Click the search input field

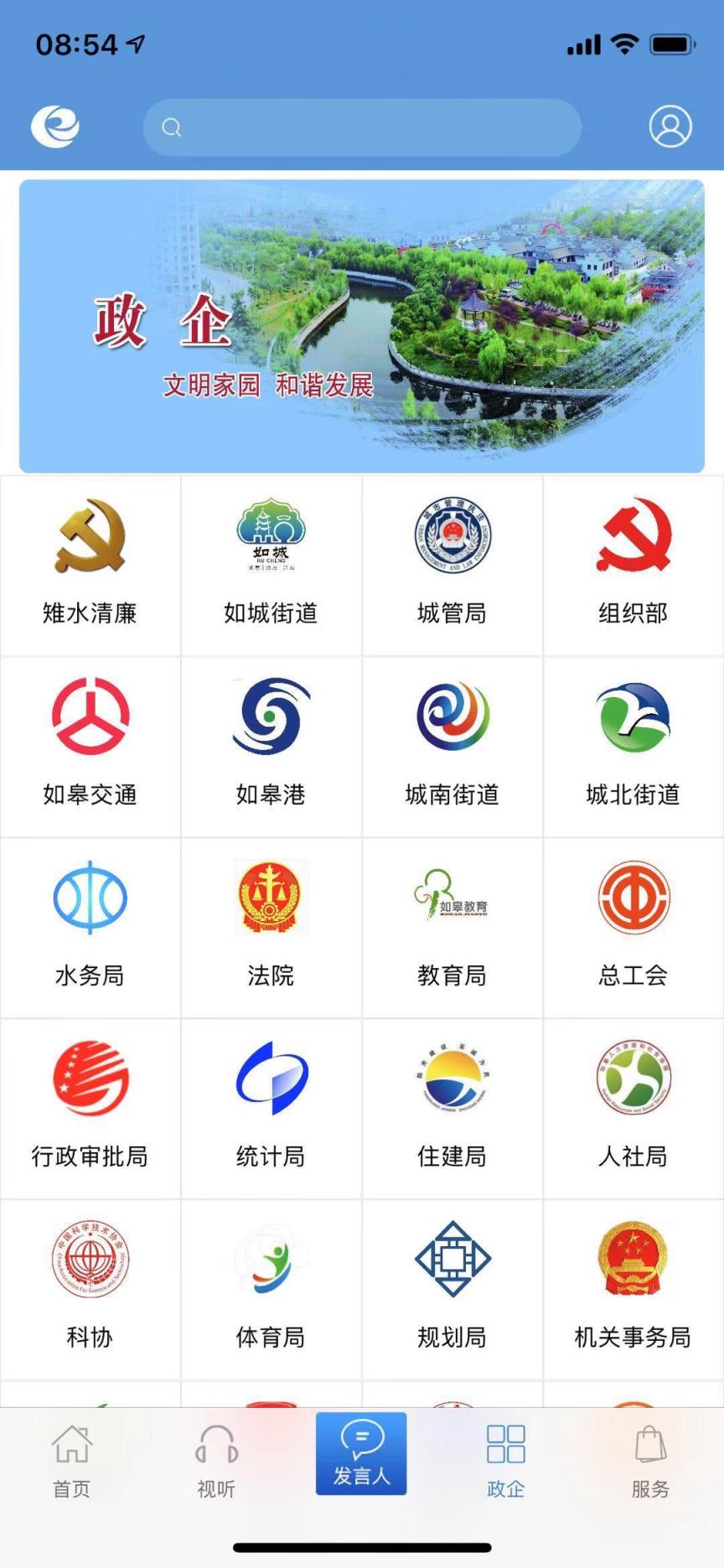(362, 127)
